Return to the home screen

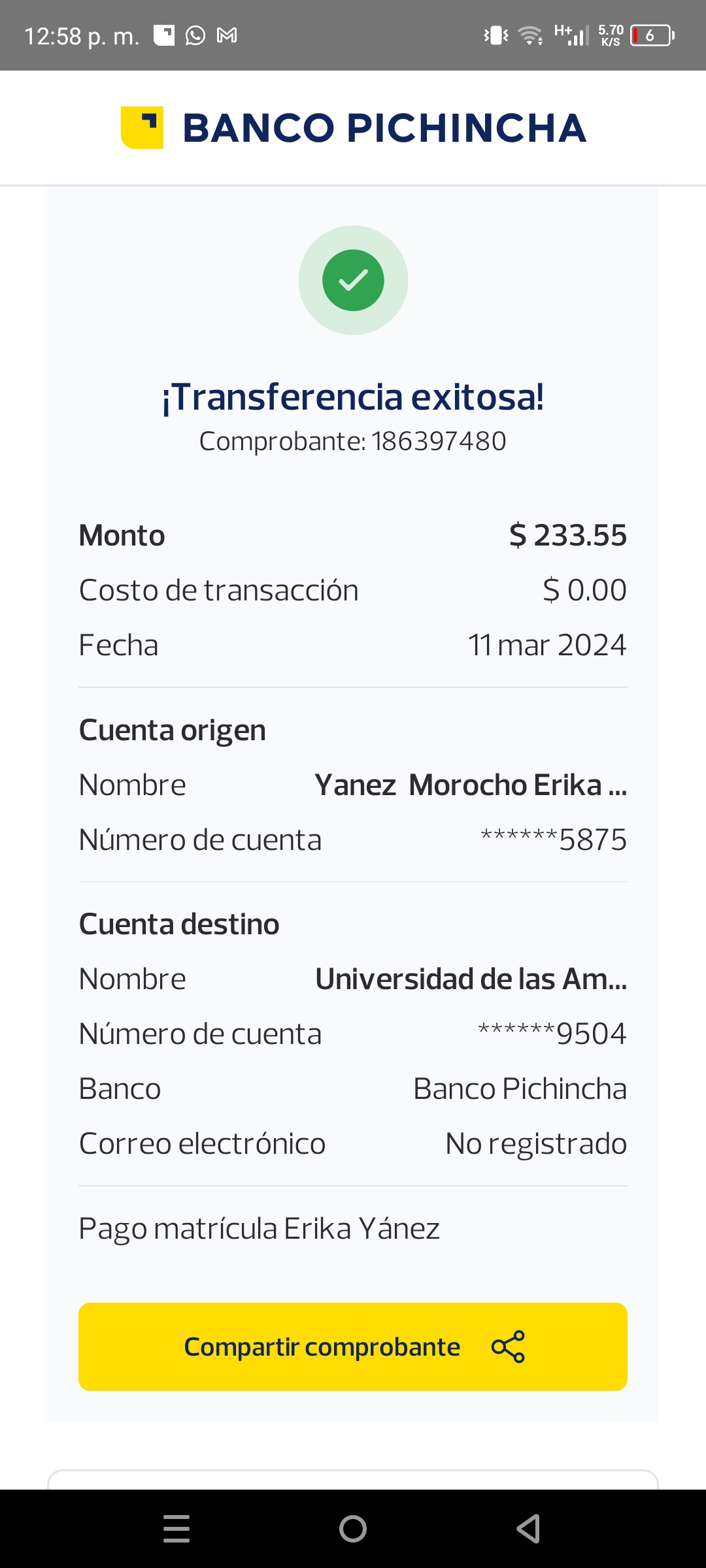(x=353, y=1529)
